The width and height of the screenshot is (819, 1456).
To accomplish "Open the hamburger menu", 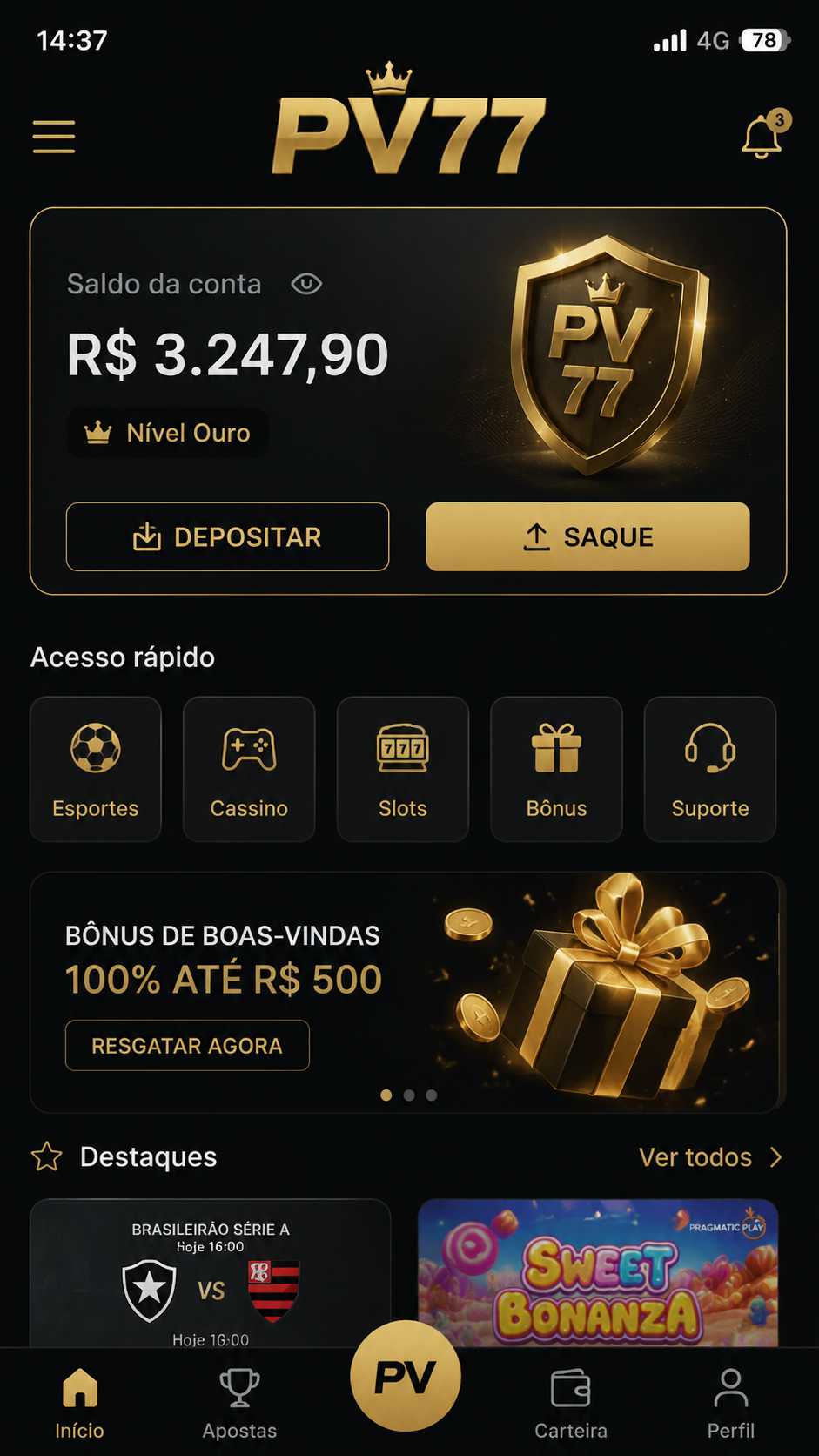I will [x=54, y=137].
